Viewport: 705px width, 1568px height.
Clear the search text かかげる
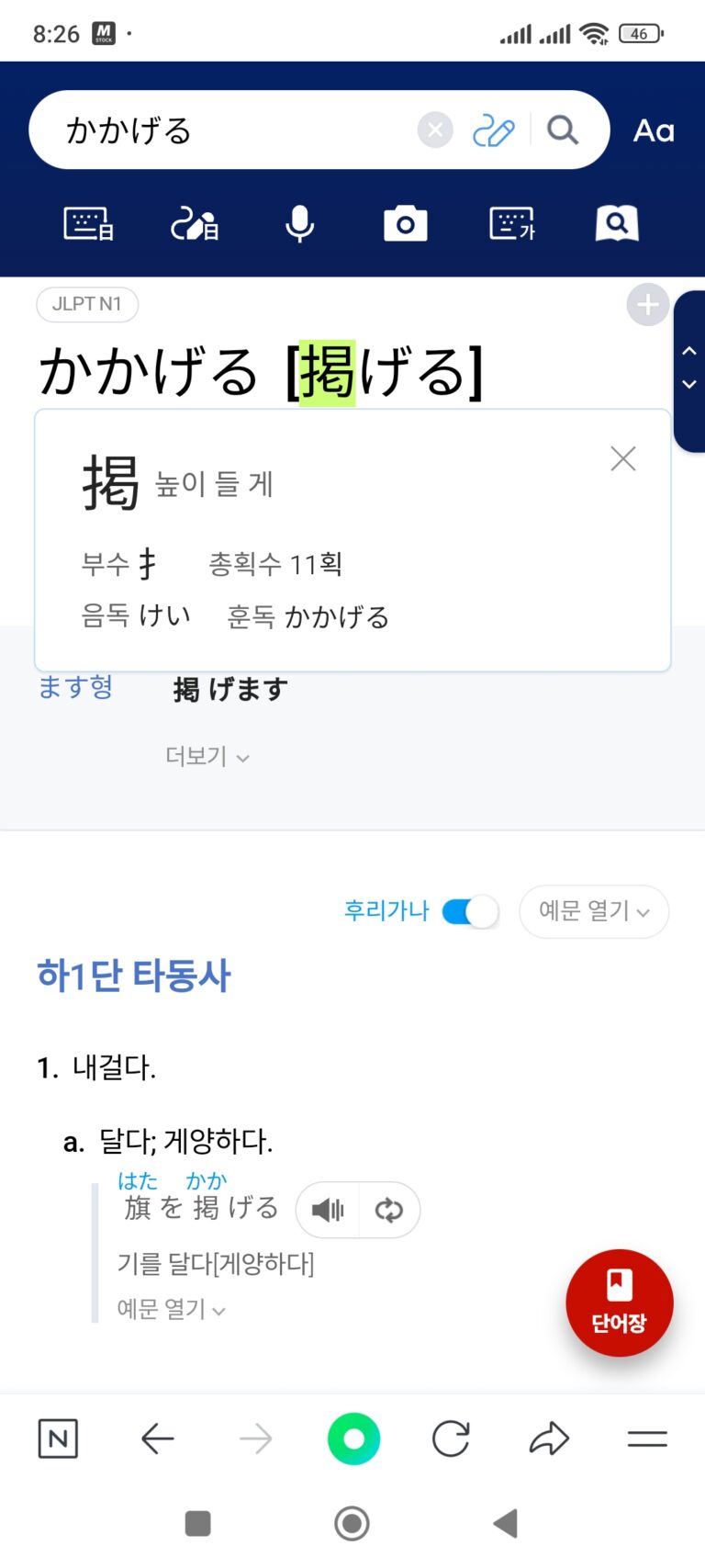pos(435,130)
